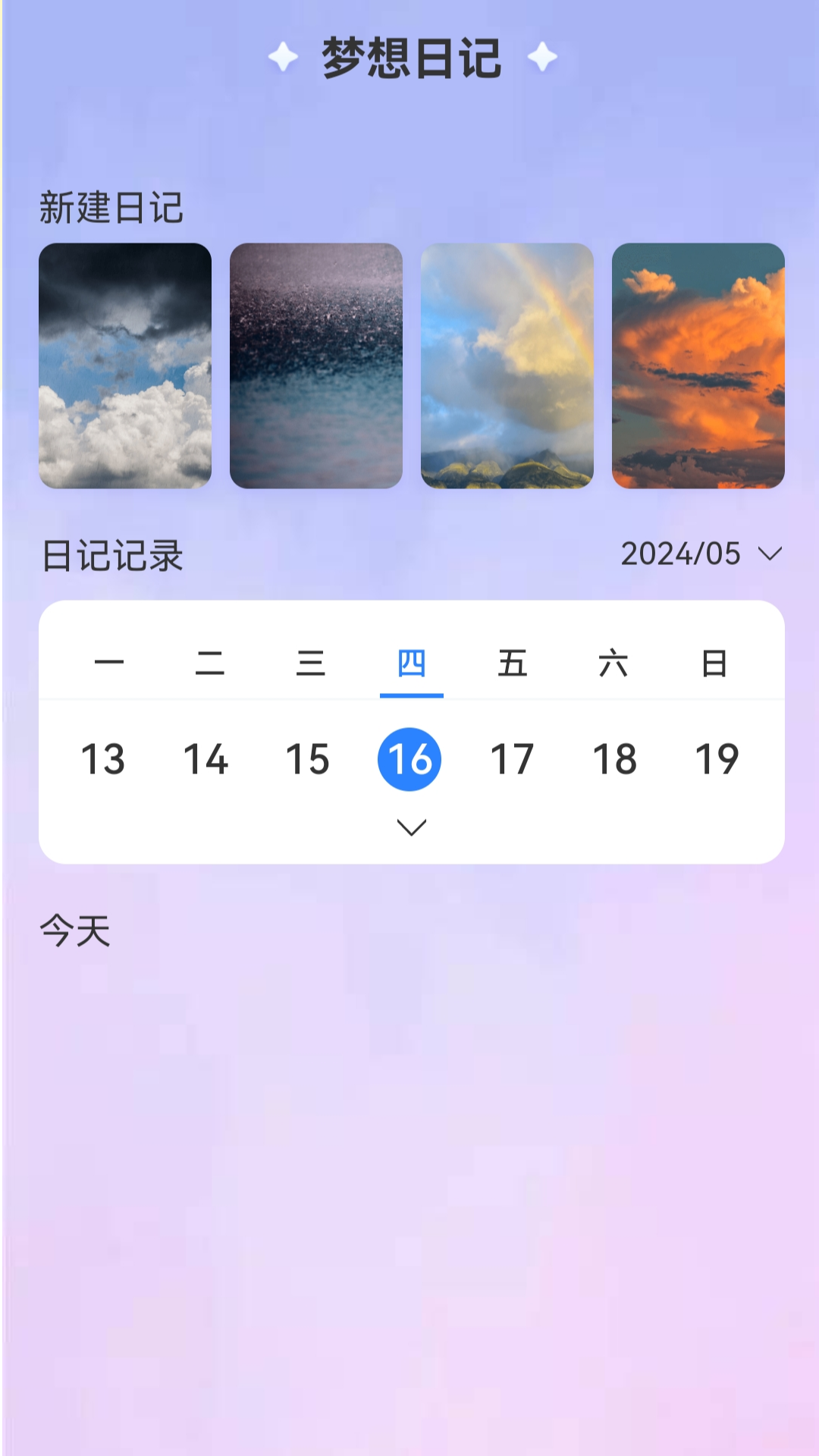Pick Sunday the 19th
The image size is (819, 1456).
[x=716, y=757]
